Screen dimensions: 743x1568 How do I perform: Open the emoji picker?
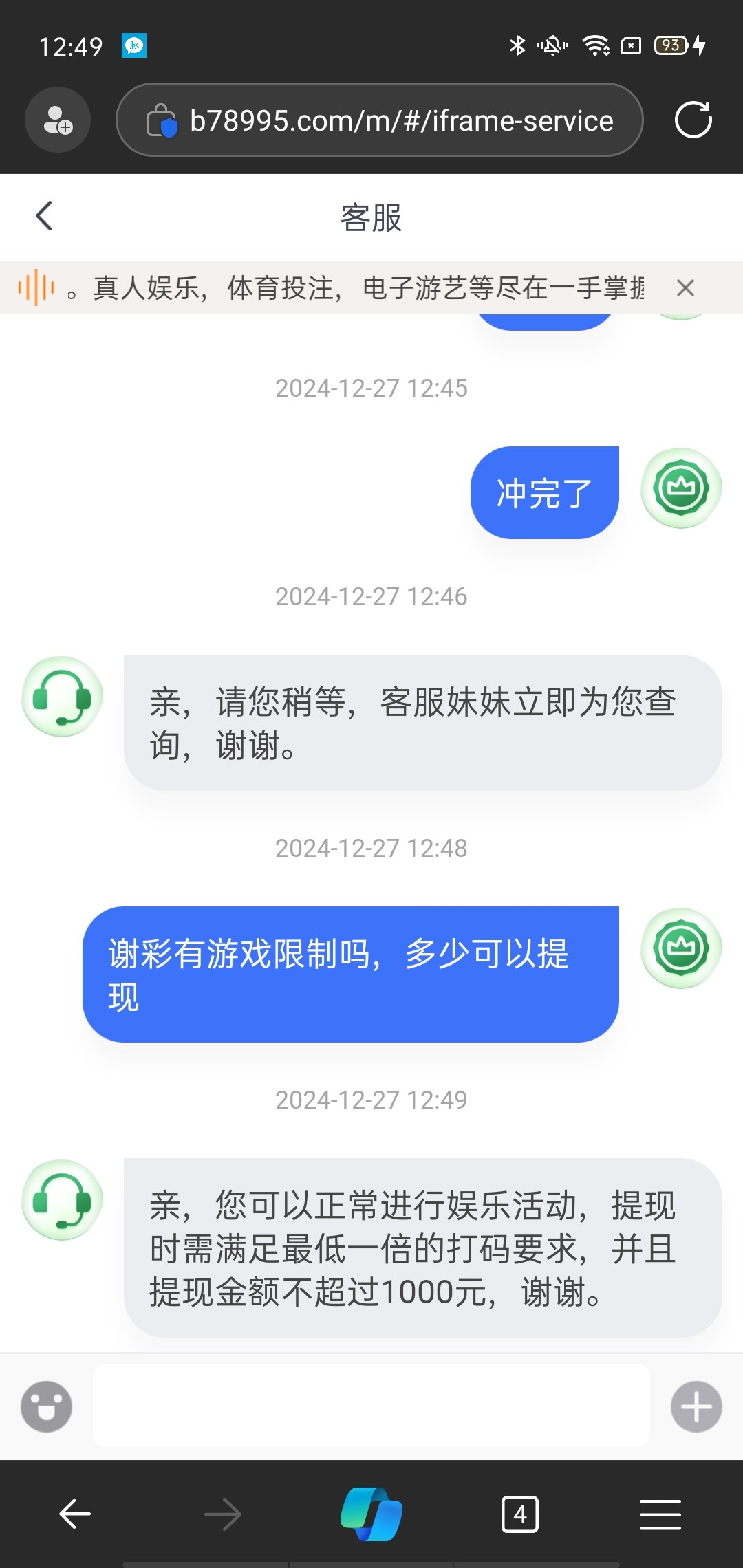click(x=46, y=1406)
